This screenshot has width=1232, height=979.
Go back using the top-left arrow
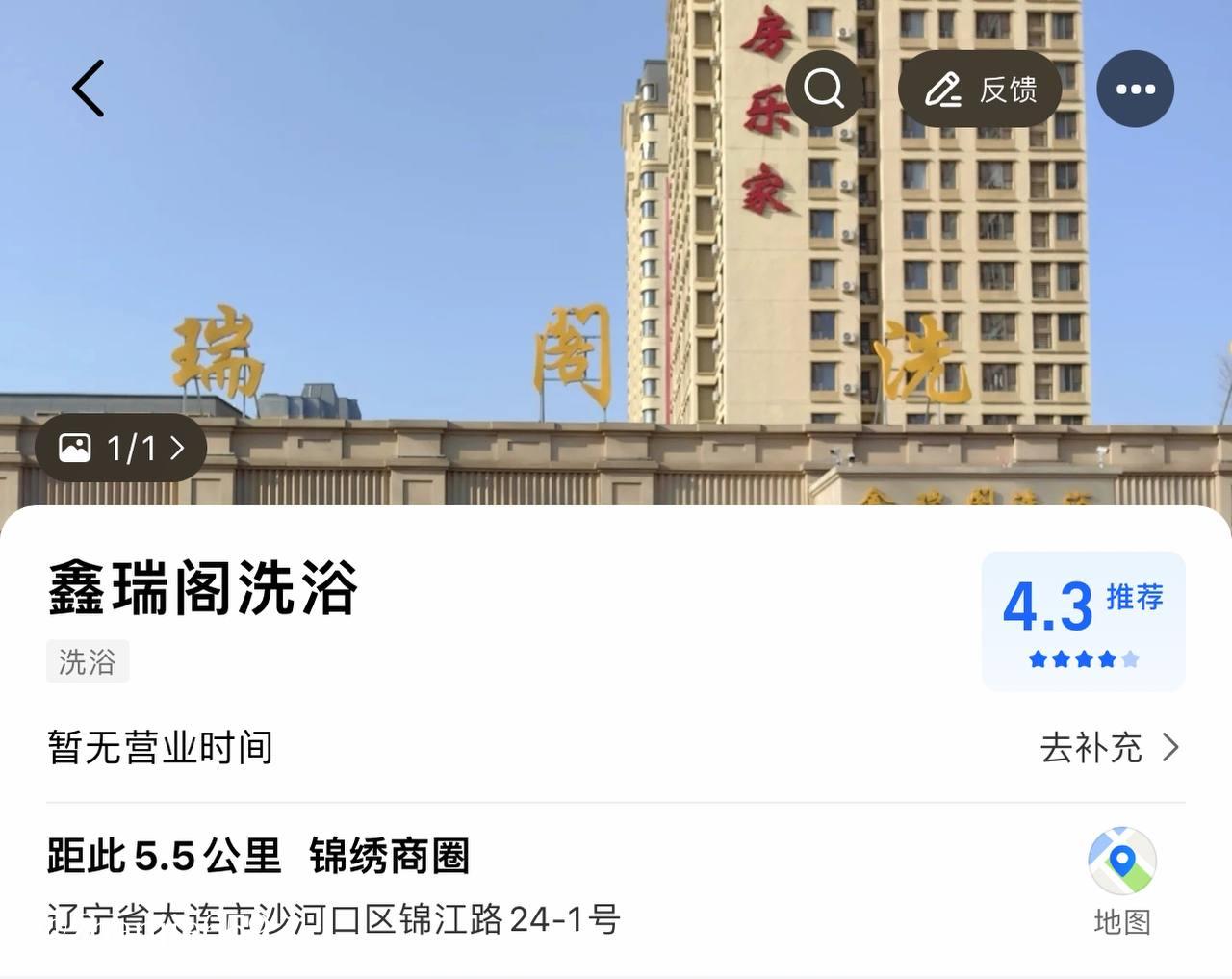[x=89, y=89]
